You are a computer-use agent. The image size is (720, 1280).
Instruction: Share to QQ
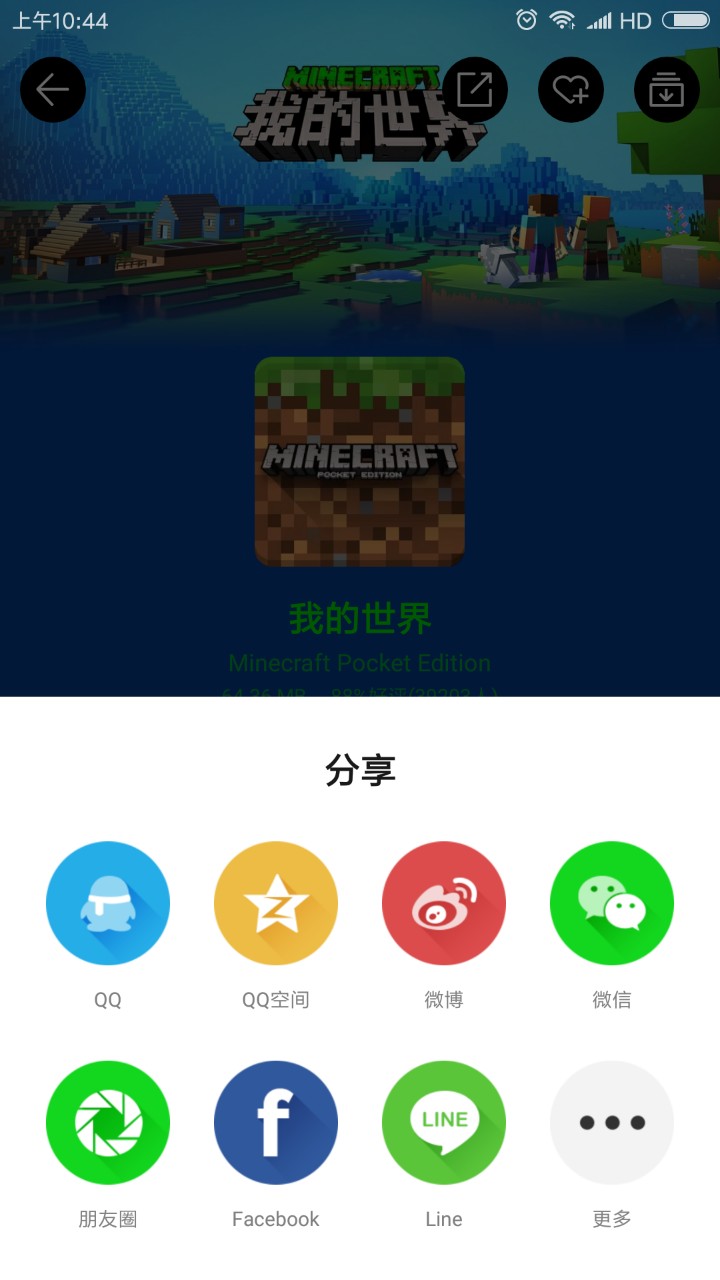click(108, 903)
